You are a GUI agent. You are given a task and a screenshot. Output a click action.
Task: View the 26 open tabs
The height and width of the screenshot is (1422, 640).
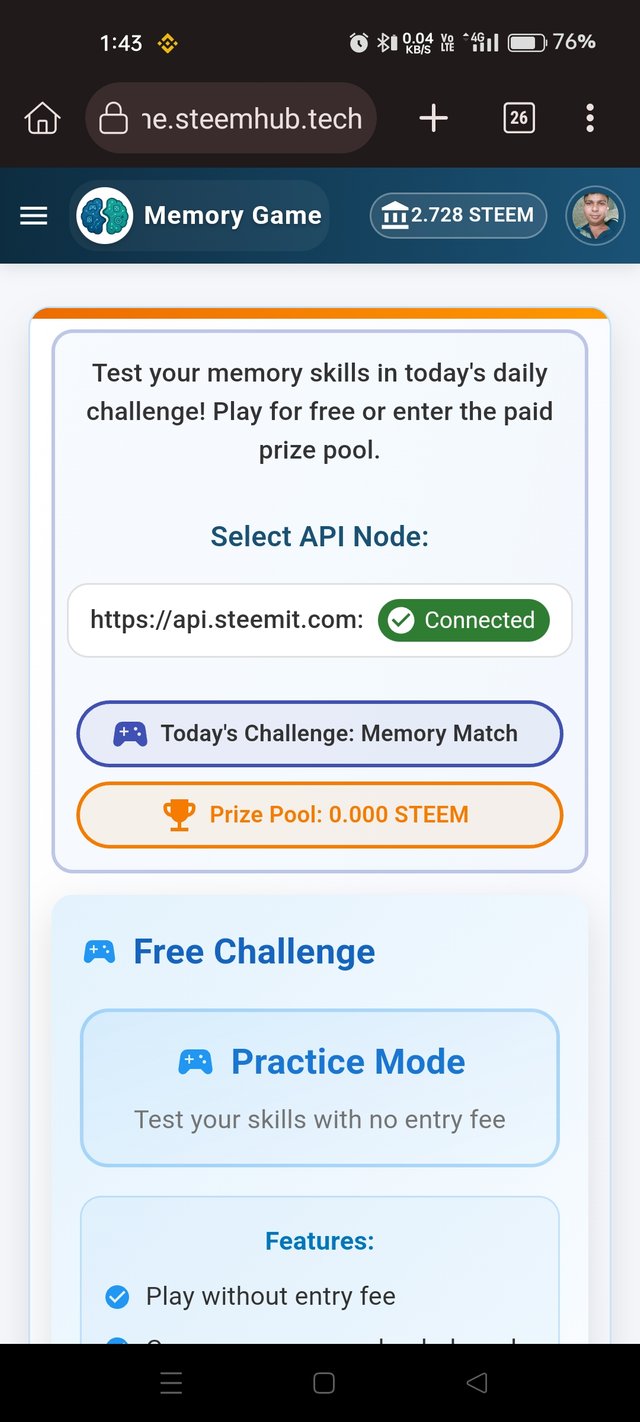(x=518, y=119)
